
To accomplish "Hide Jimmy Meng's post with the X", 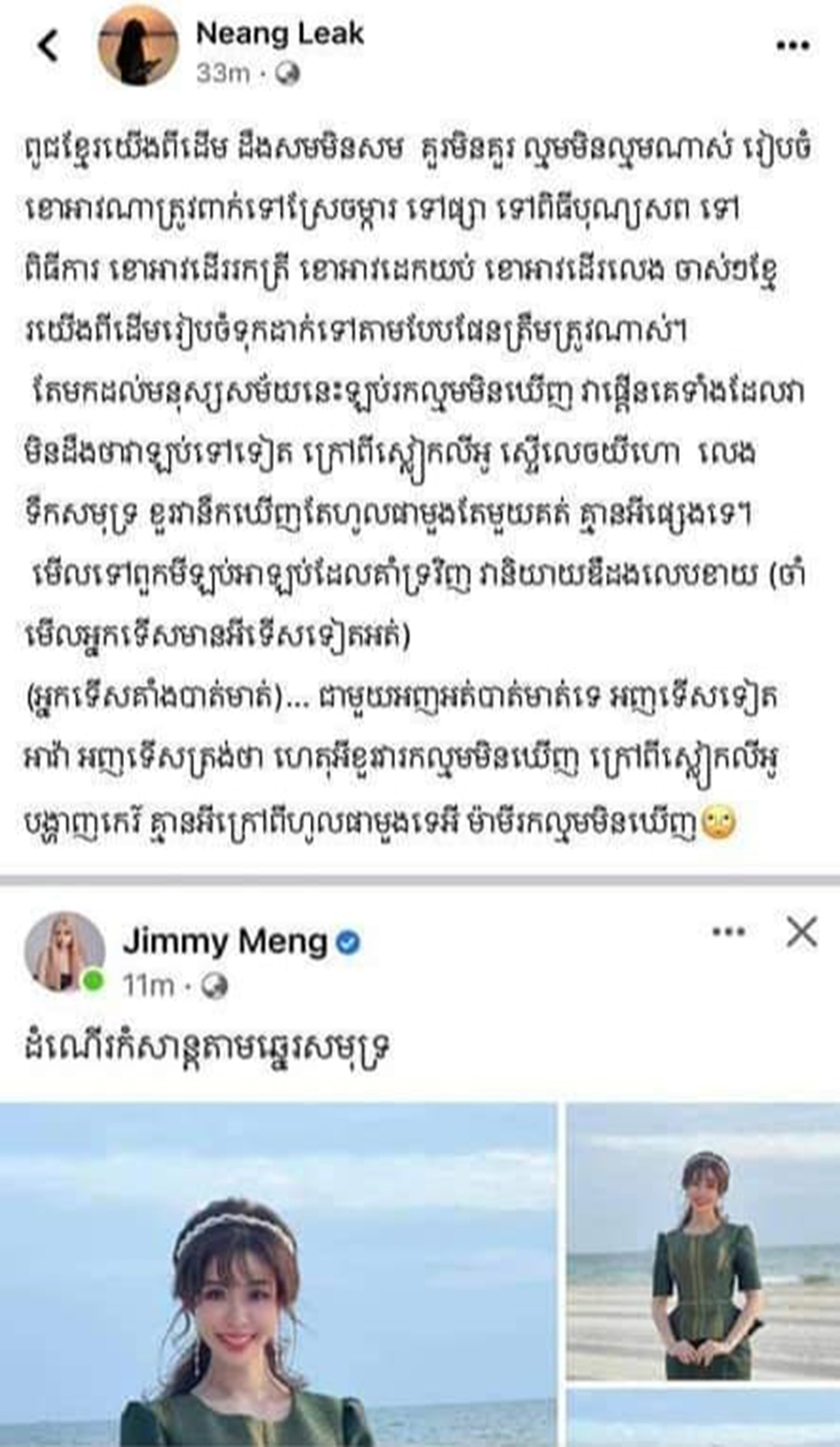I will 802,932.
